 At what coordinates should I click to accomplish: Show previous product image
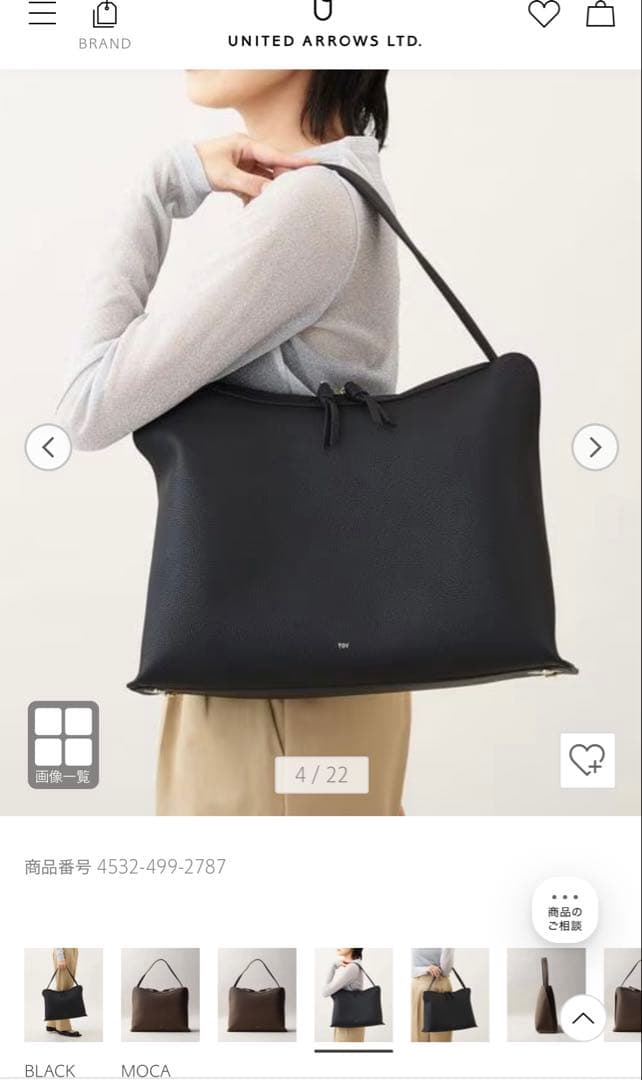click(x=48, y=447)
